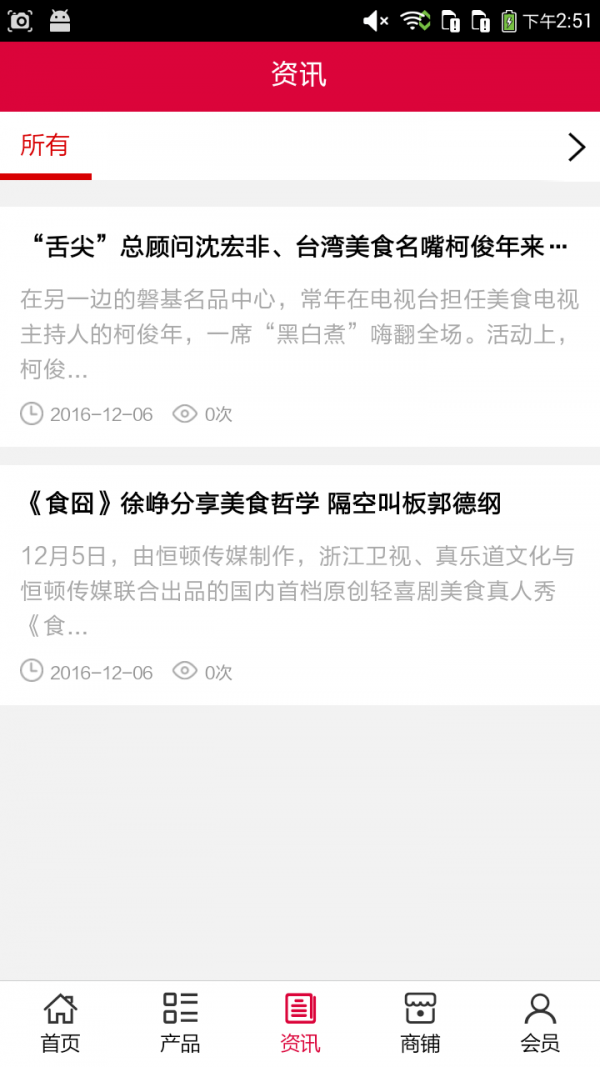Screen dimensions: 600x1067
Task: Go to the 首页 home tab
Action: [60, 1023]
